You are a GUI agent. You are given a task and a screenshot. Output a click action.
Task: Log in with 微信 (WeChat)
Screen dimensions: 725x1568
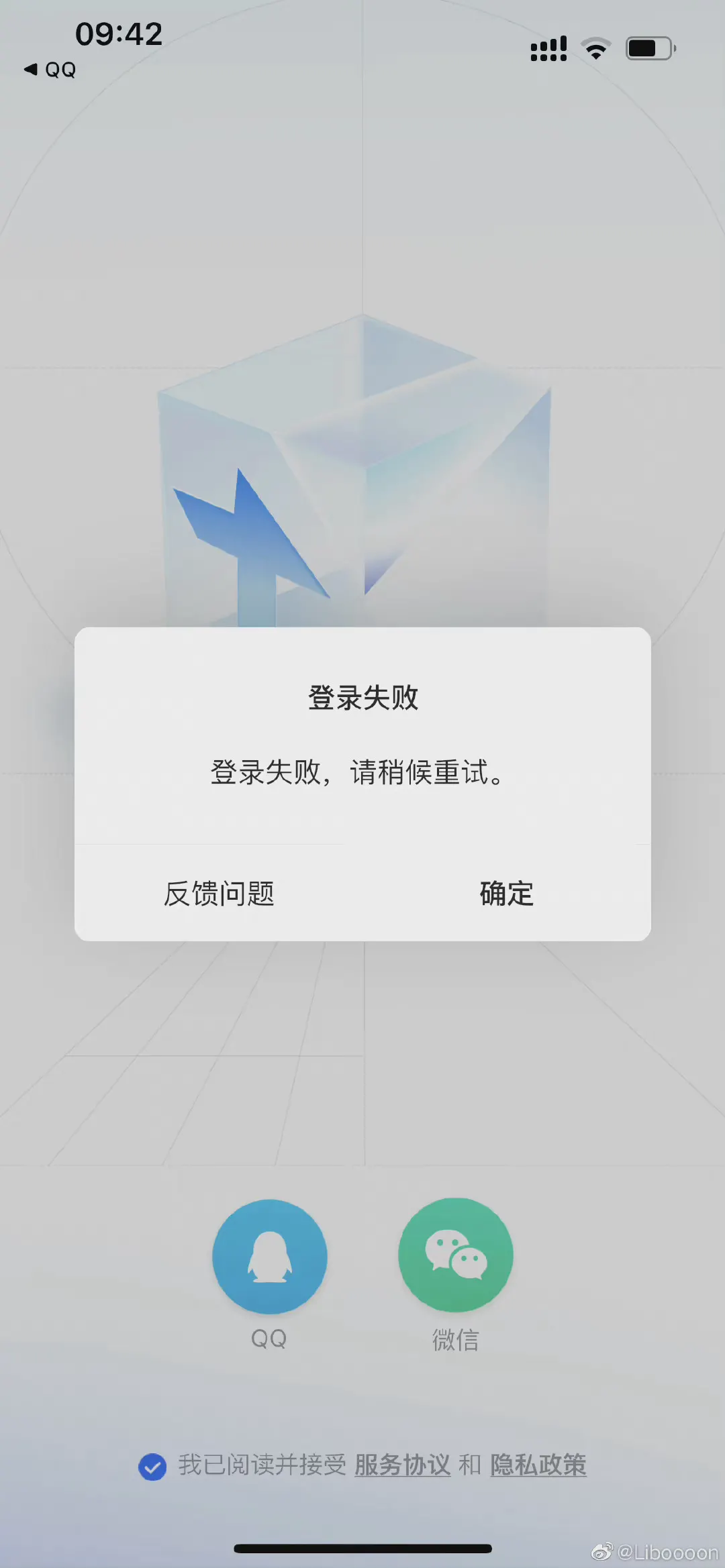pyautogui.click(x=456, y=1255)
